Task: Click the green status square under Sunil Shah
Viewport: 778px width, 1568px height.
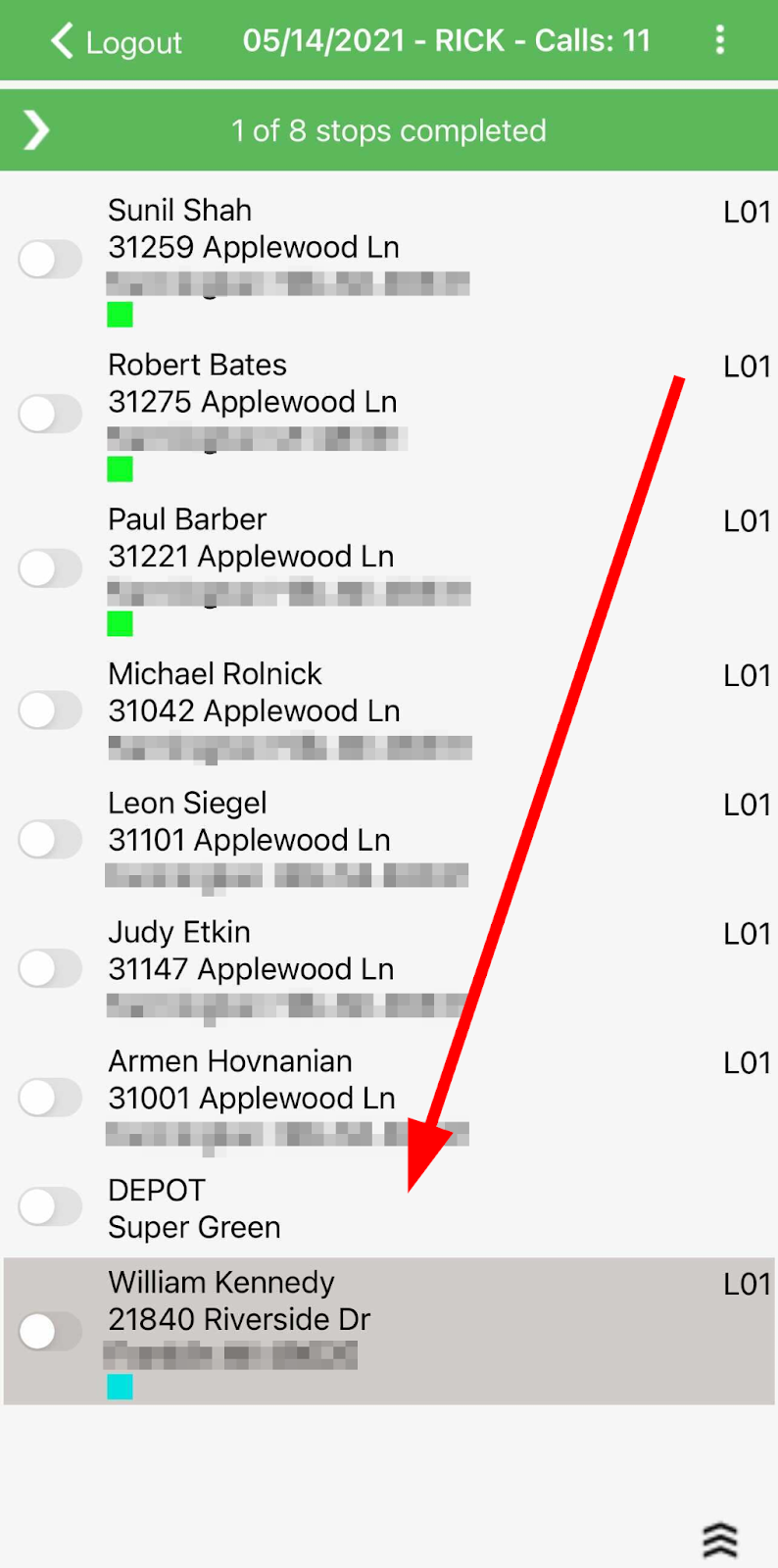Action: (x=119, y=316)
